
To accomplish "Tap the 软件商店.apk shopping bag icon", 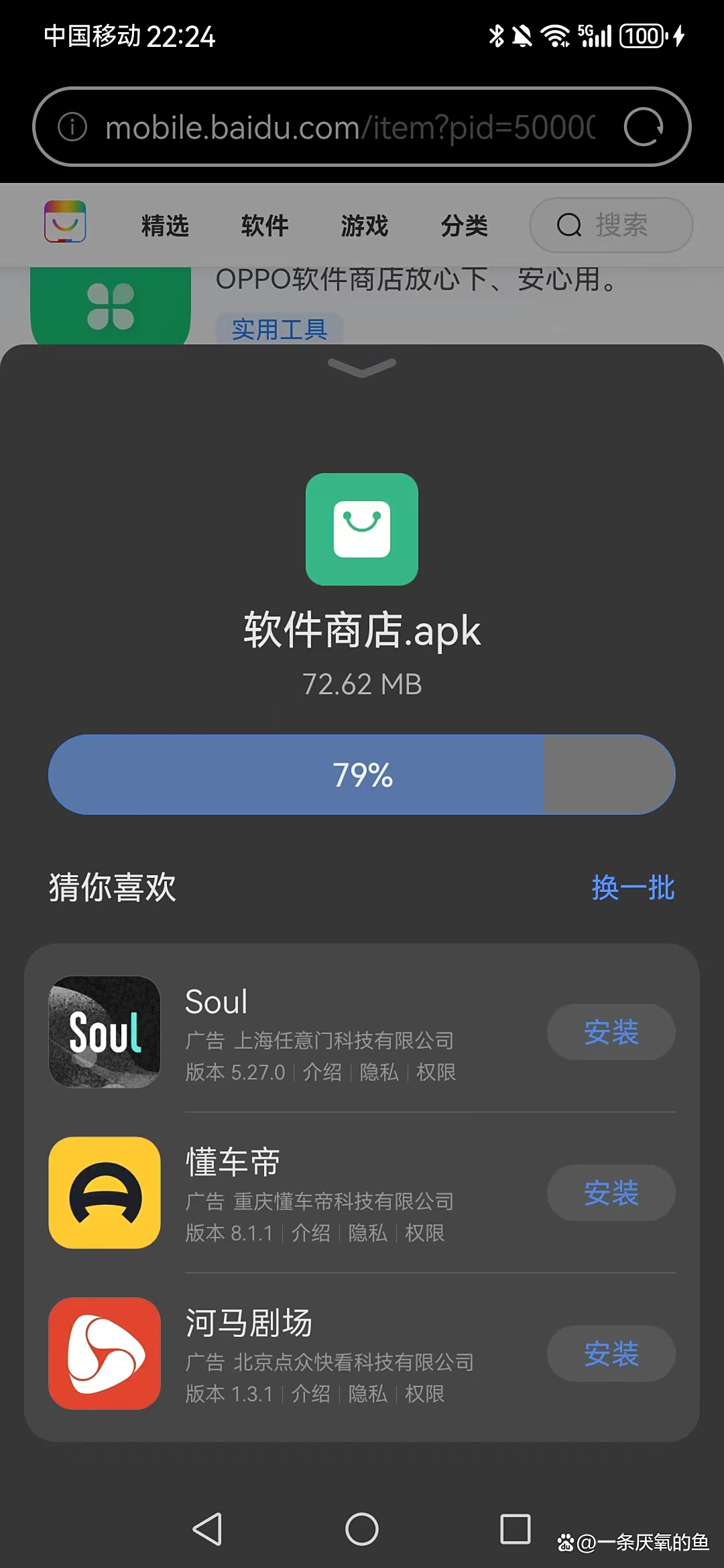I will pos(362,530).
